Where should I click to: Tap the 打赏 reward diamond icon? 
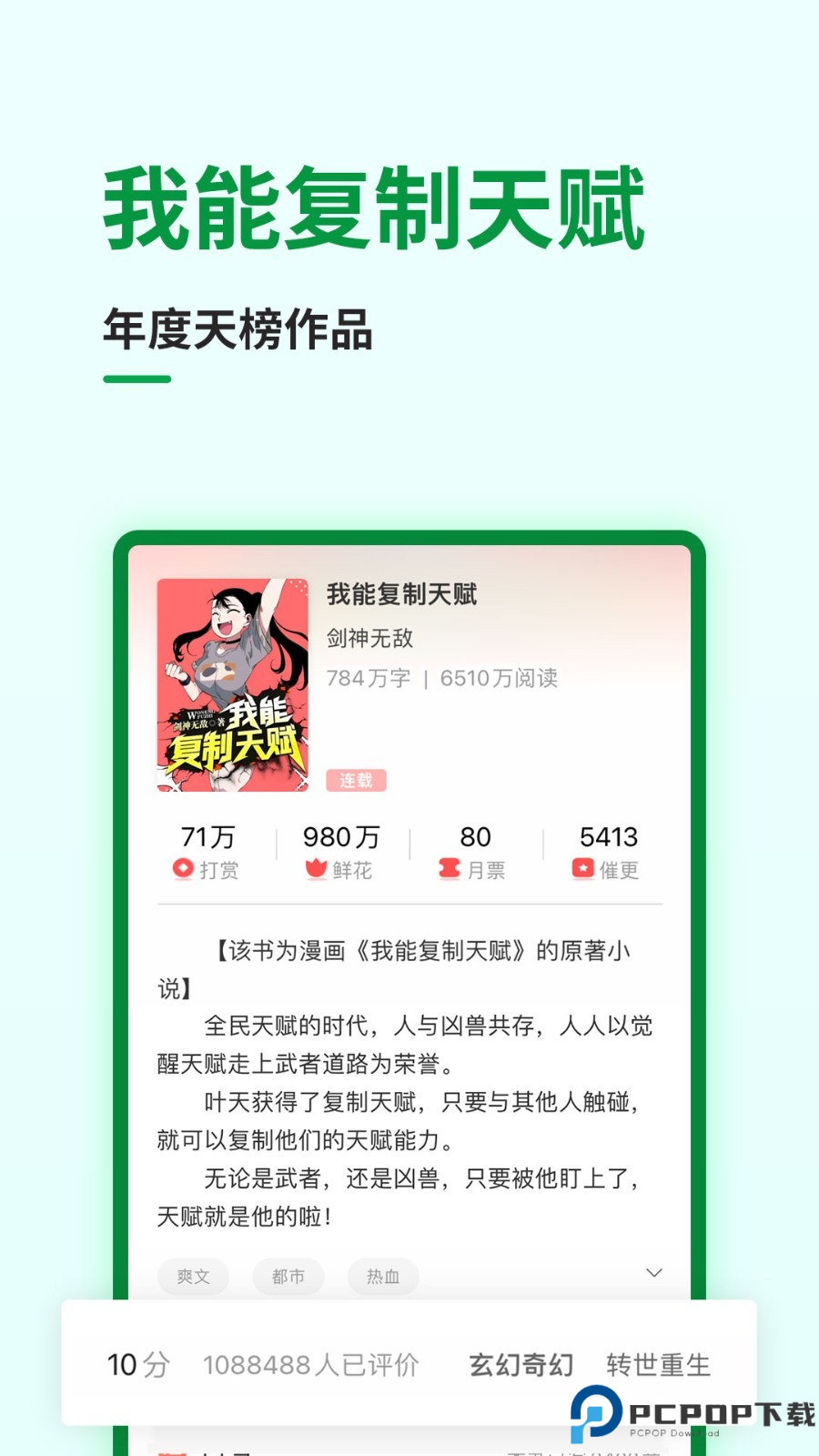pyautogui.click(x=183, y=870)
